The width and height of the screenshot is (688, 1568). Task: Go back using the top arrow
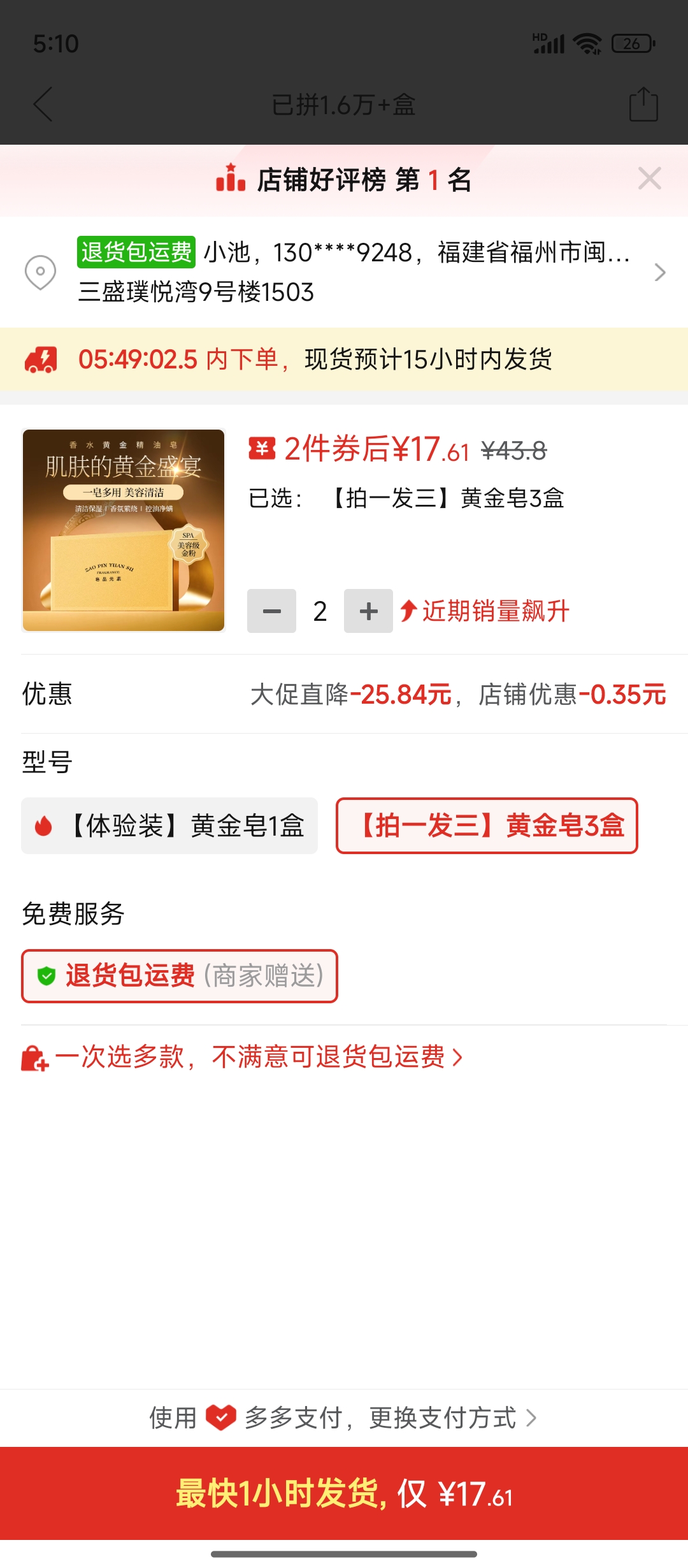43,105
